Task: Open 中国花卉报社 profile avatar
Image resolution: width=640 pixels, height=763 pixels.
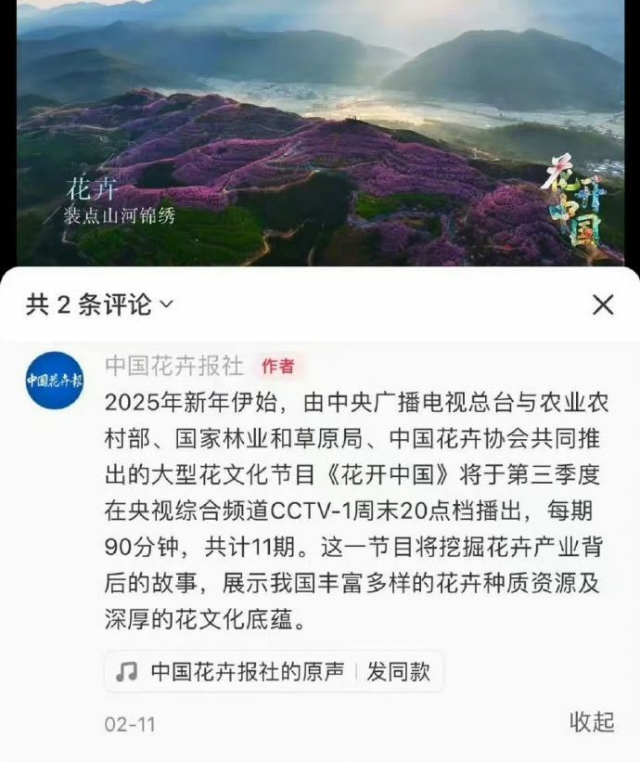Action: point(55,381)
